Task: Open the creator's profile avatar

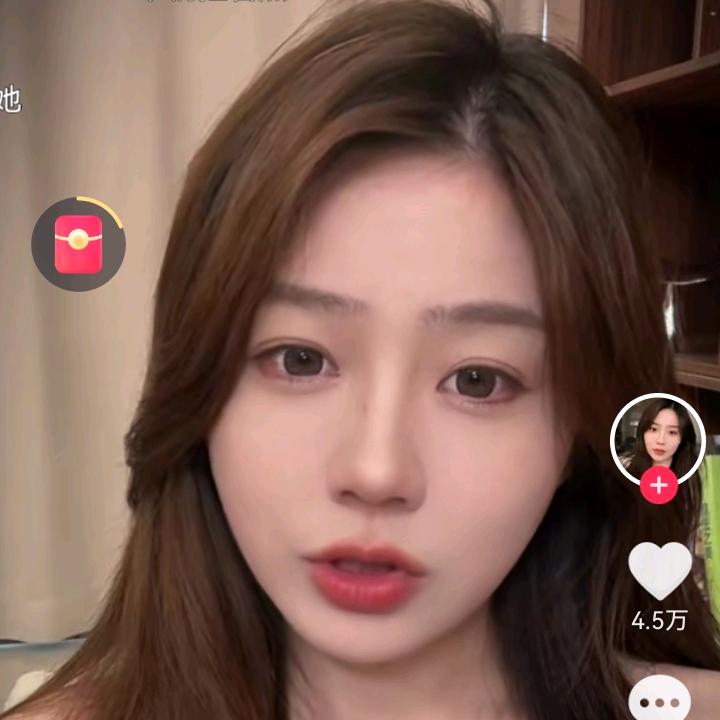Action: tap(658, 438)
